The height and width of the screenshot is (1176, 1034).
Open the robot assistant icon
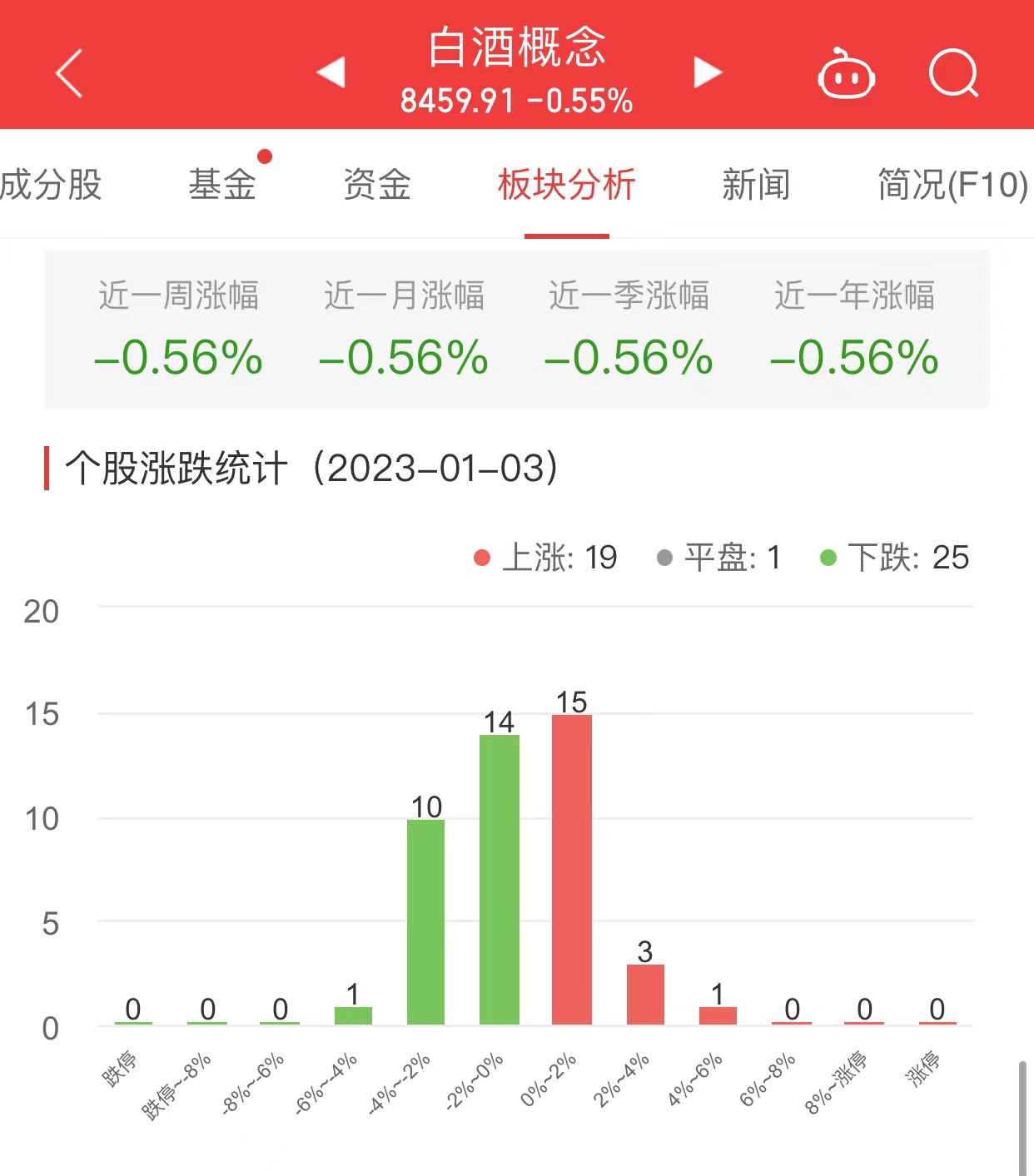pos(846,75)
